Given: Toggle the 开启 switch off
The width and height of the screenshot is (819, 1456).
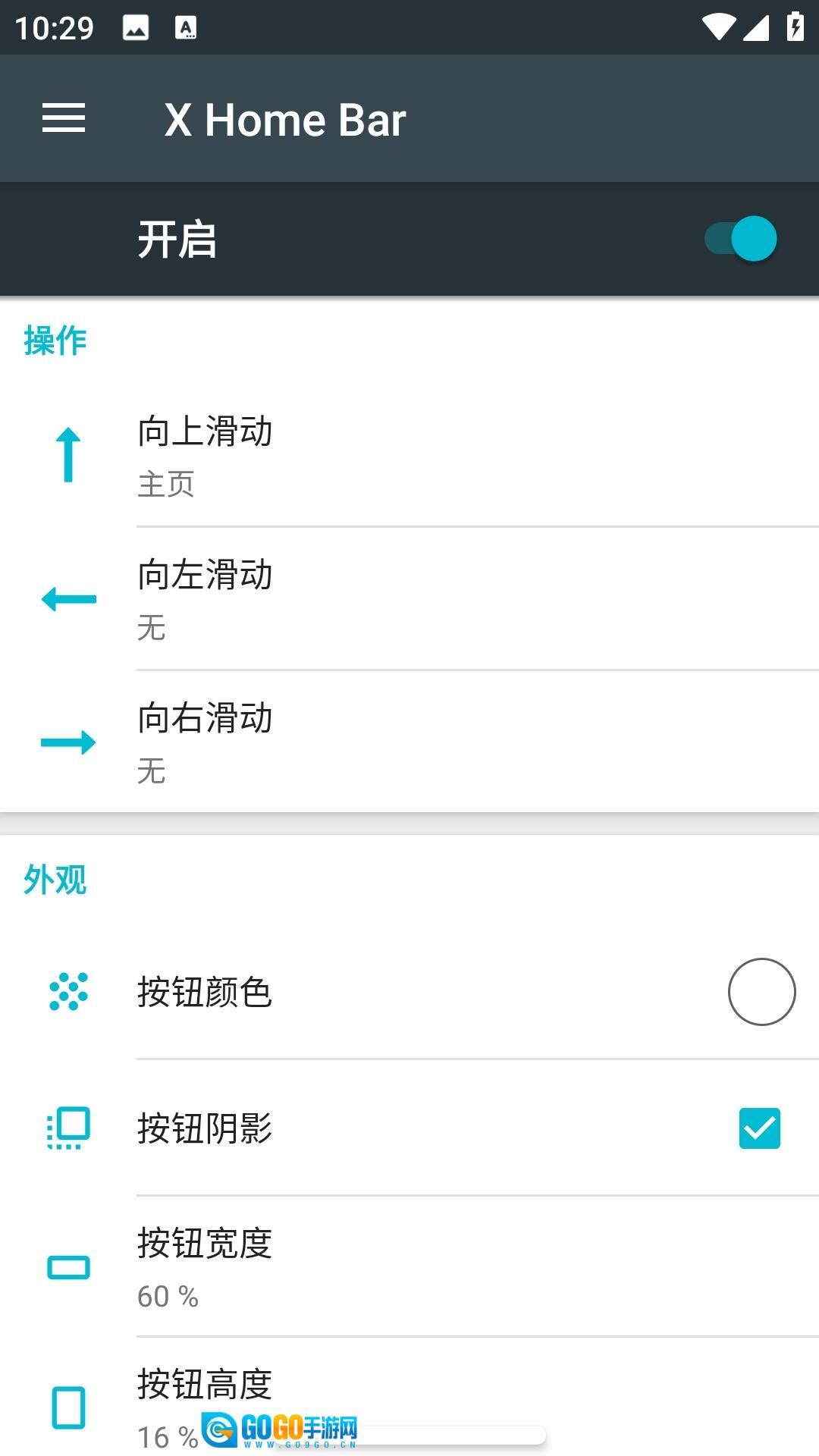Looking at the screenshot, I should click(741, 239).
